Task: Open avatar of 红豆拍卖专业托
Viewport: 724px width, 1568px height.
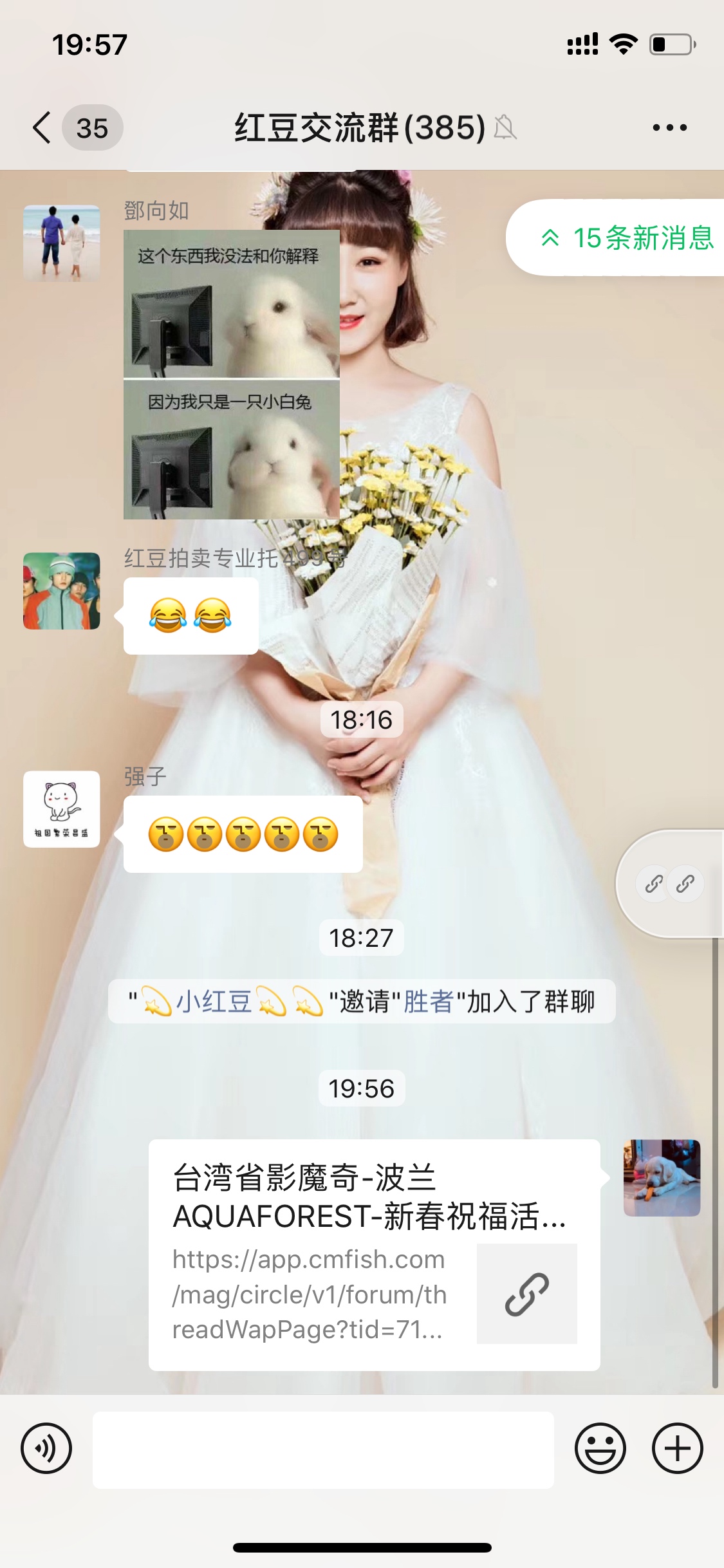Action: (62, 591)
